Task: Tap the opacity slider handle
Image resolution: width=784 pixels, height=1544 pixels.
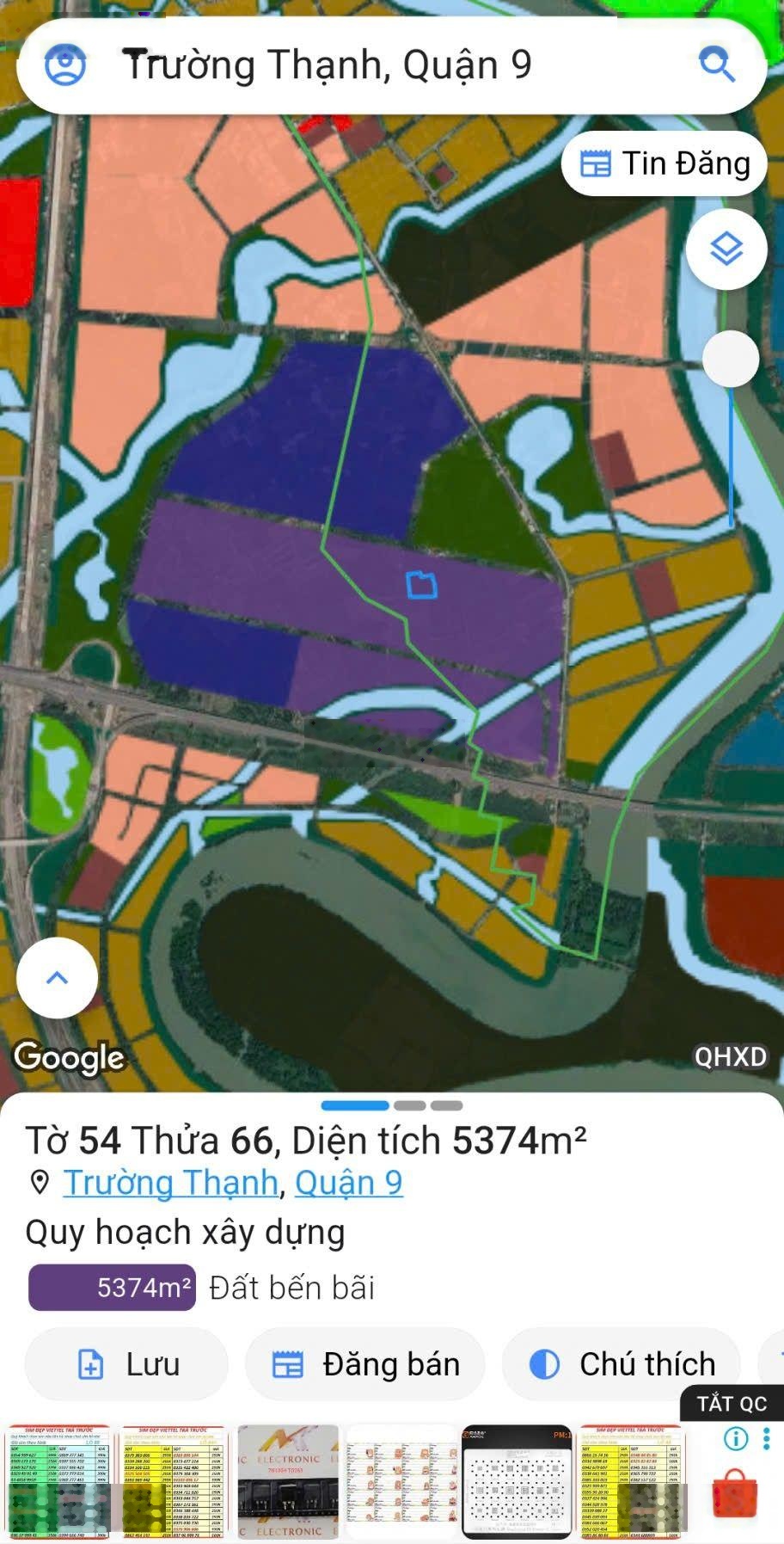Action: click(731, 359)
